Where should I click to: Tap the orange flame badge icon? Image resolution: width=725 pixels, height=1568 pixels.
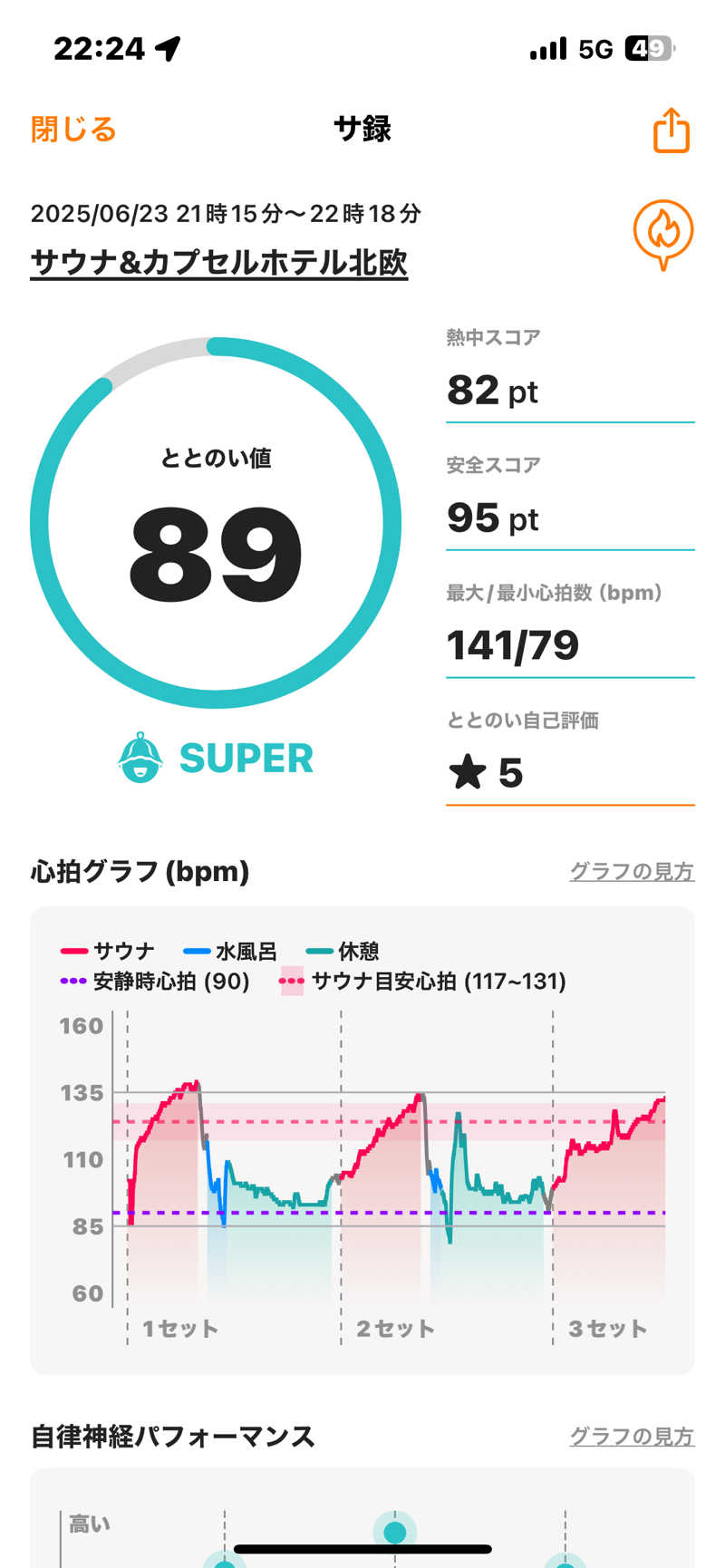(662, 234)
